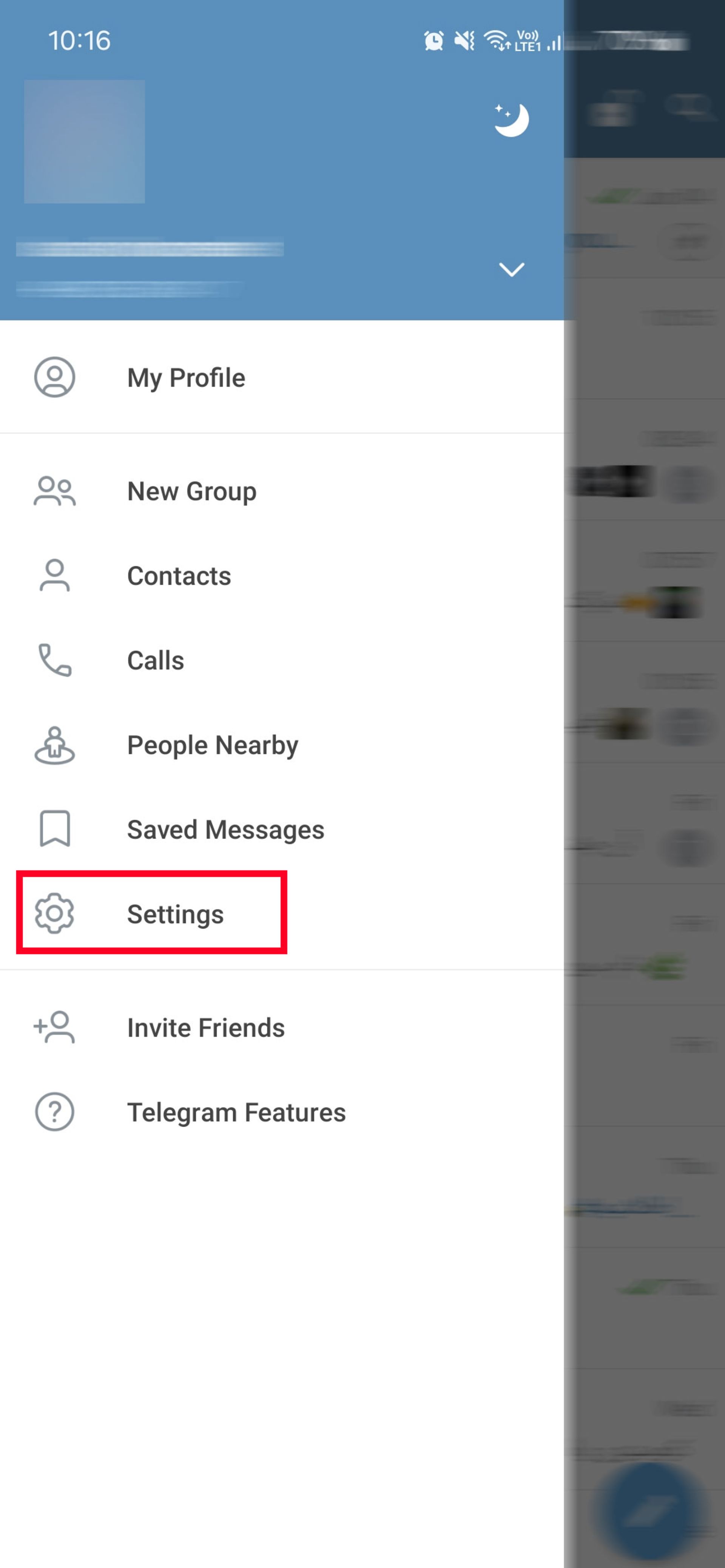
Task: Open Telegram Features
Action: (236, 1112)
